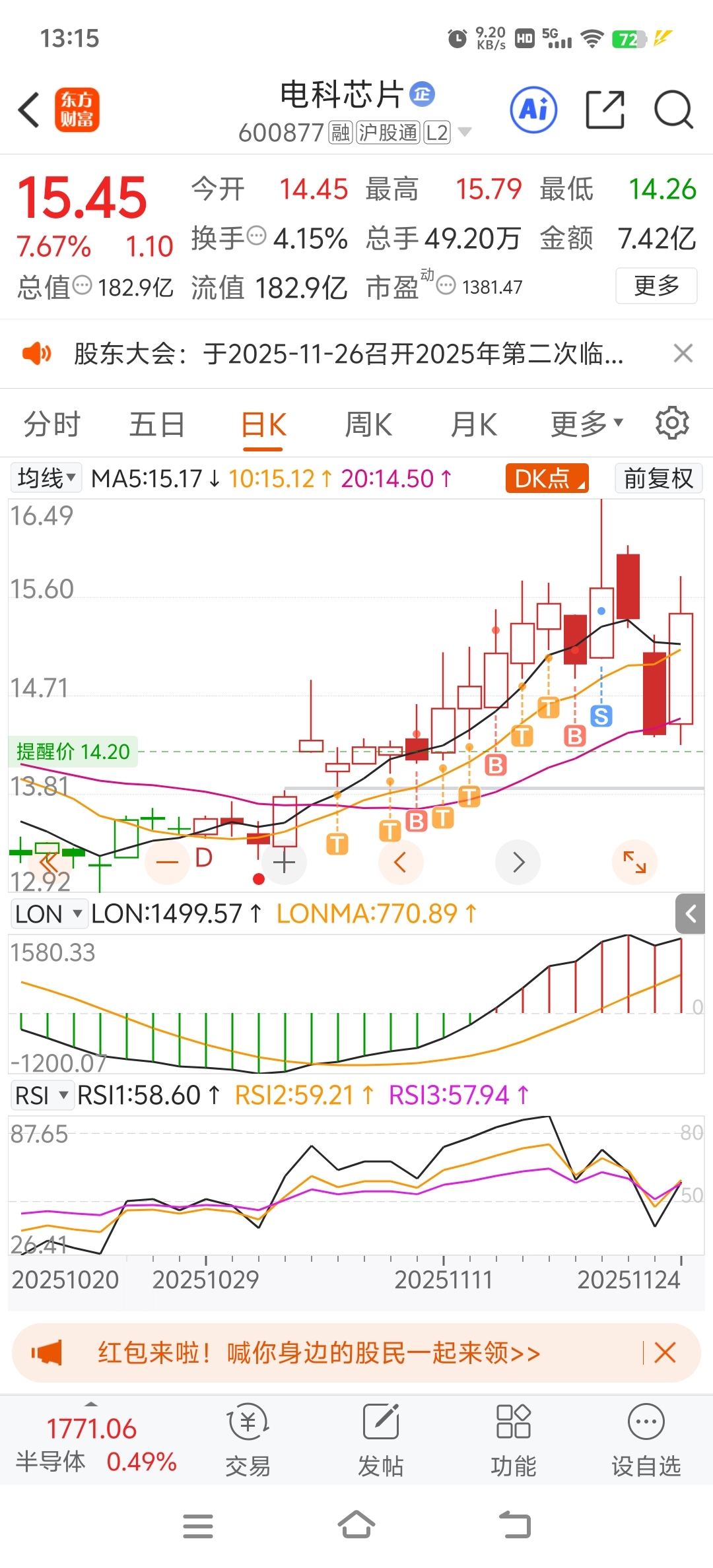Open the LON indicator dropdown
The height and width of the screenshot is (1568, 713).
49,914
